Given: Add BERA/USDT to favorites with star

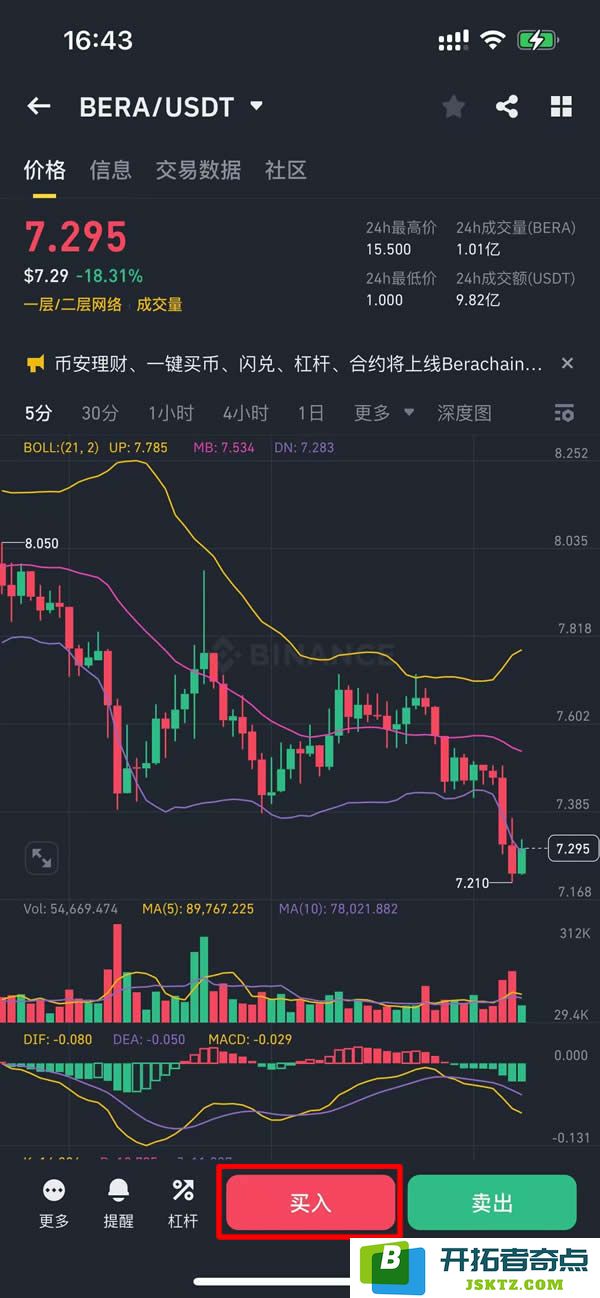Looking at the screenshot, I should click(x=454, y=107).
